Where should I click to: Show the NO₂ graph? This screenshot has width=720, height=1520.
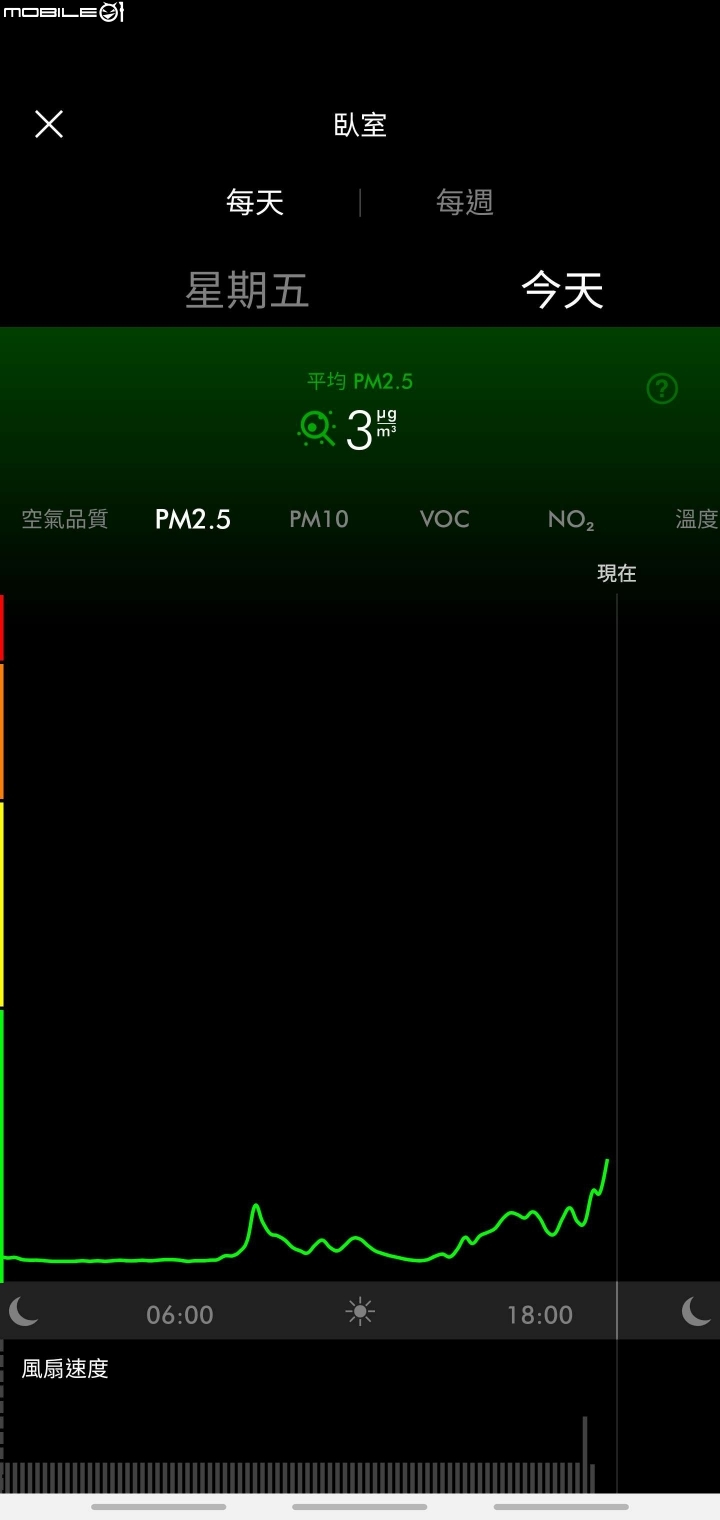571,520
